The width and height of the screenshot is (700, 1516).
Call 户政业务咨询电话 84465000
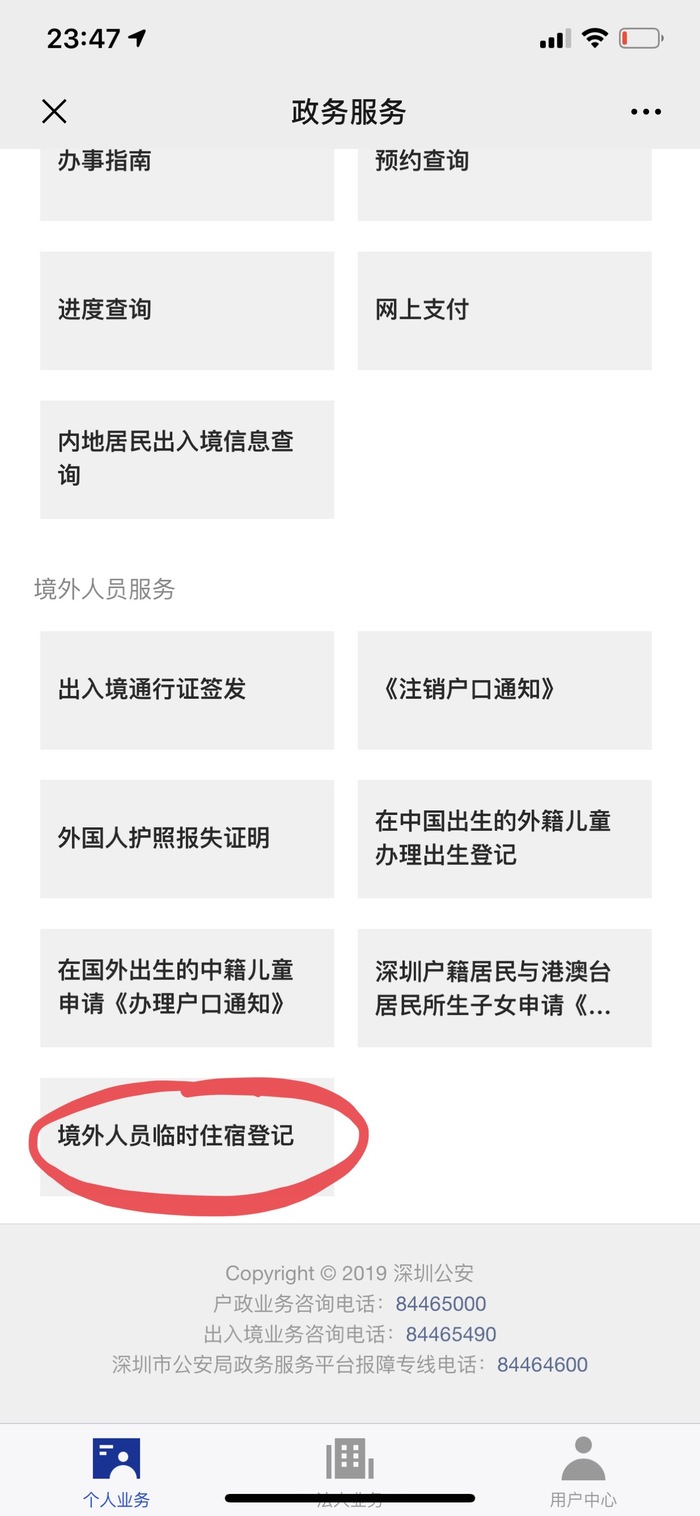(441, 1304)
